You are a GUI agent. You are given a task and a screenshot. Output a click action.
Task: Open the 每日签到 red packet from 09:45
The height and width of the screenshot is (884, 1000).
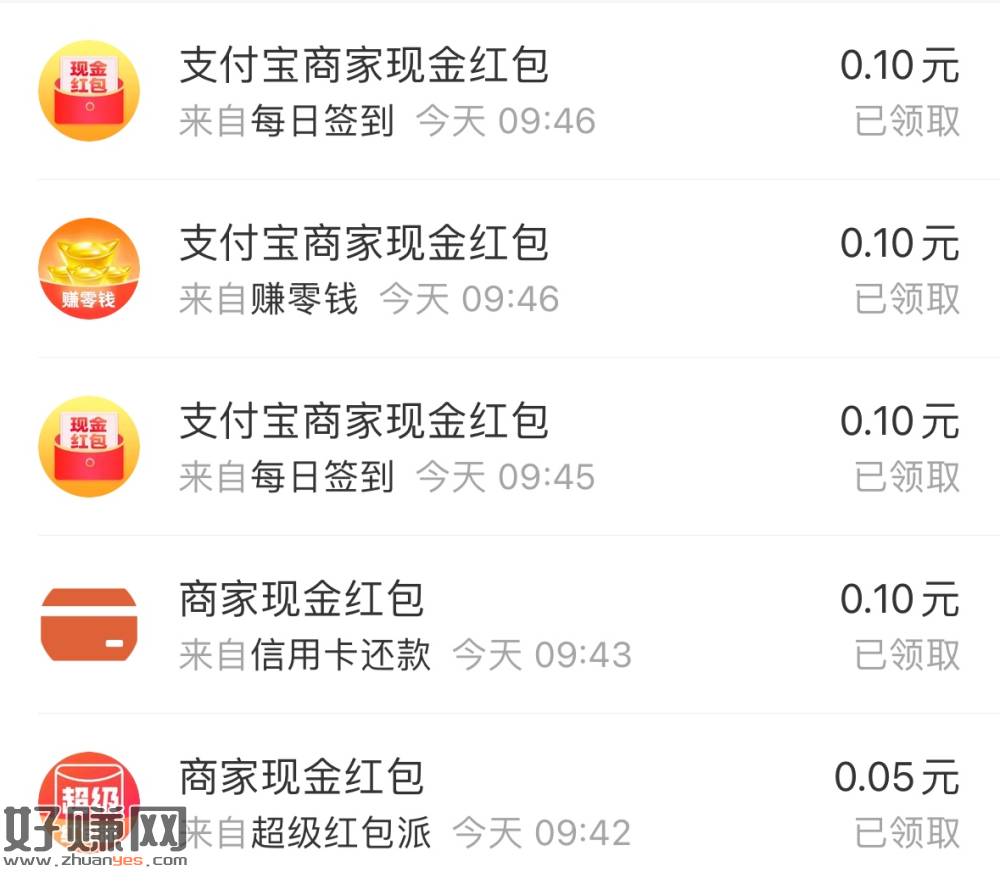pyautogui.click(x=500, y=448)
